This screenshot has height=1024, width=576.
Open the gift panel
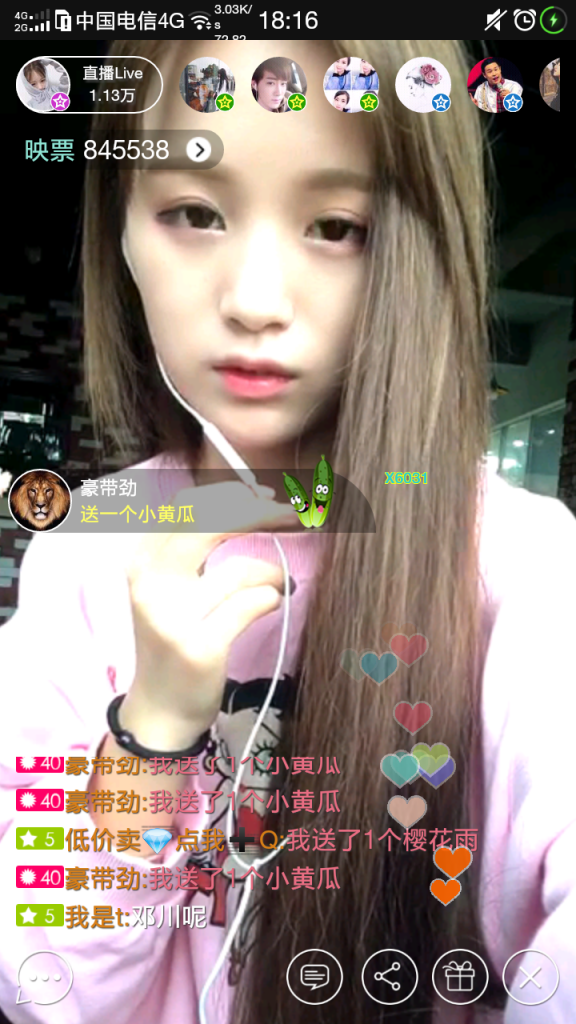[x=460, y=977]
